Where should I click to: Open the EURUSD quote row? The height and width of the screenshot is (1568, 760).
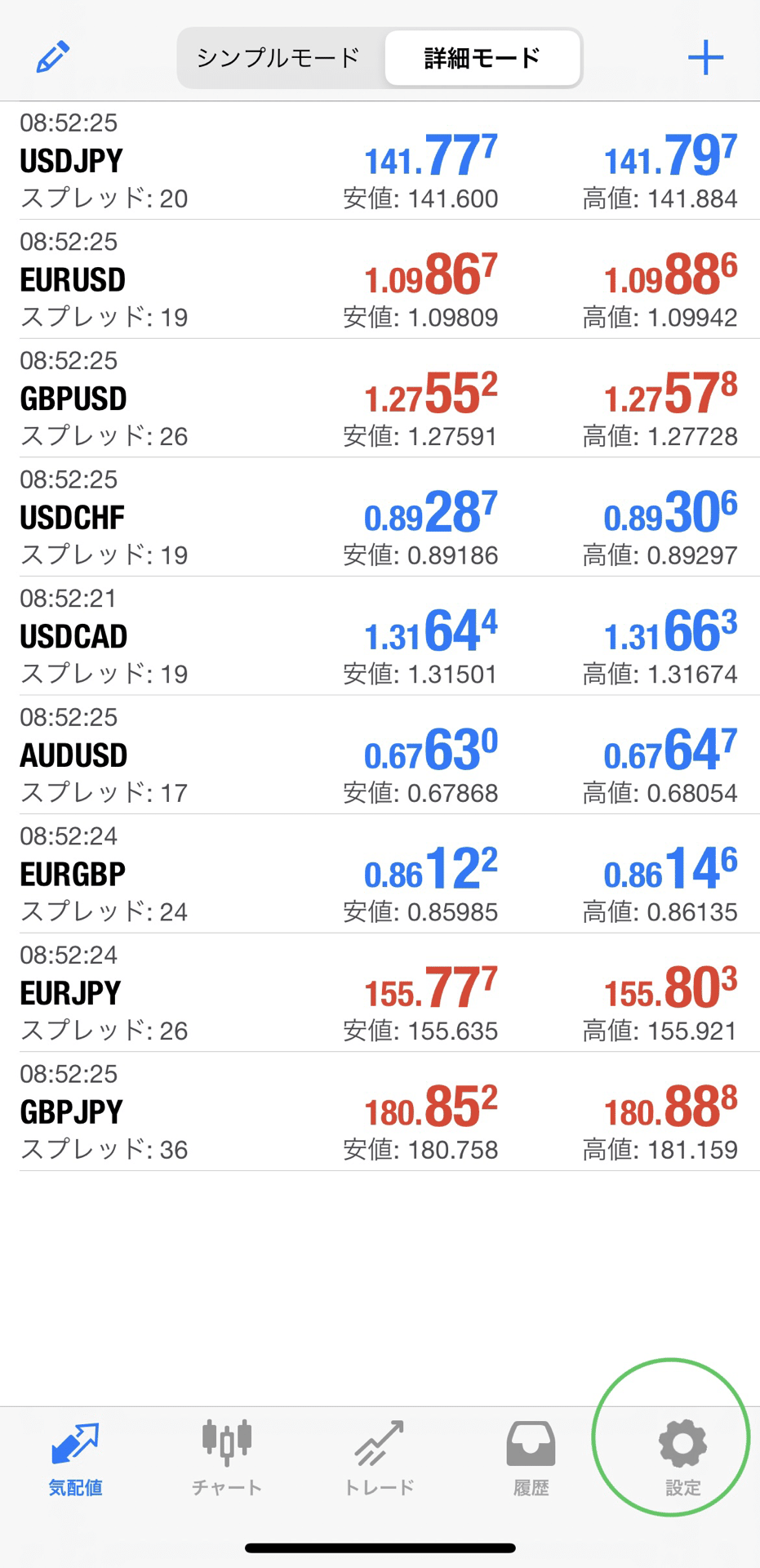click(380, 279)
